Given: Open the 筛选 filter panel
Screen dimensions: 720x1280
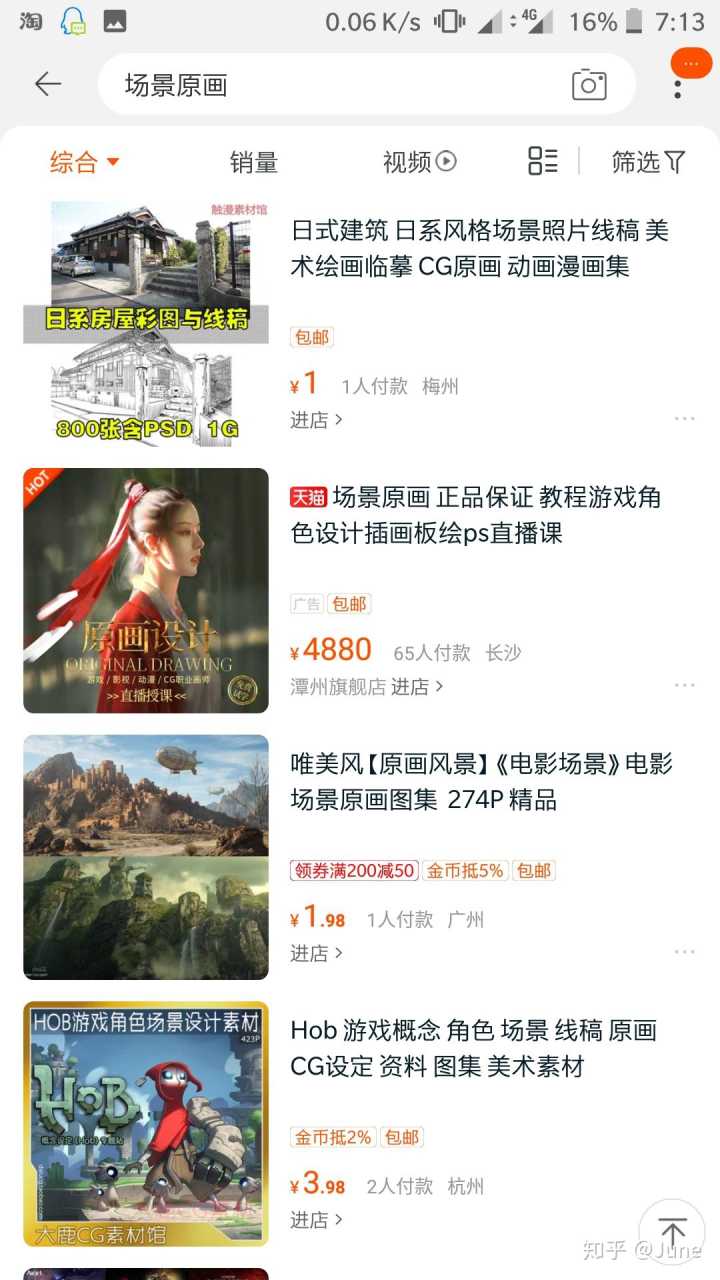Looking at the screenshot, I should tap(648, 162).
